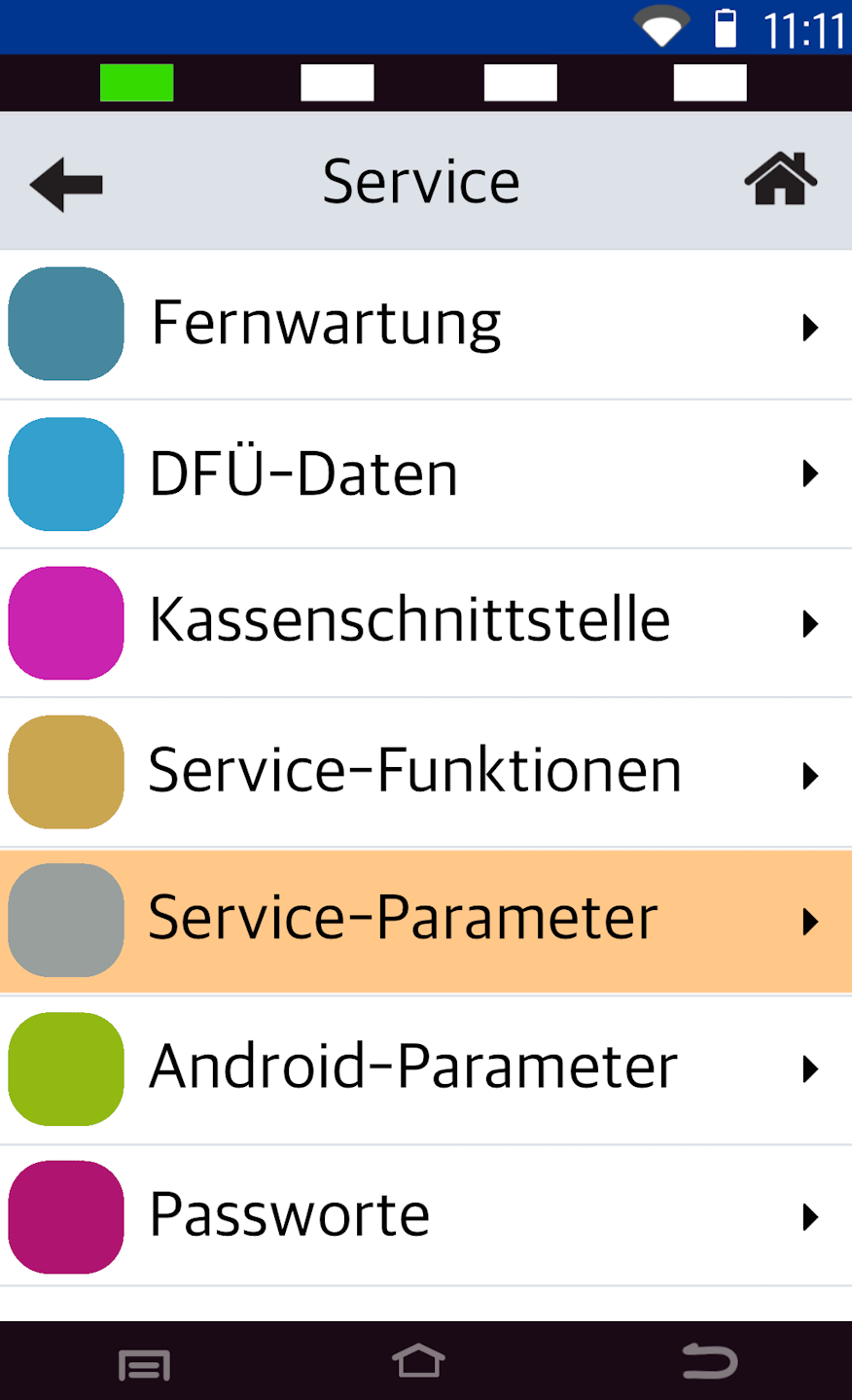This screenshot has width=852, height=1400.
Task: Select DFÜ-Daten
Action: tap(426, 474)
